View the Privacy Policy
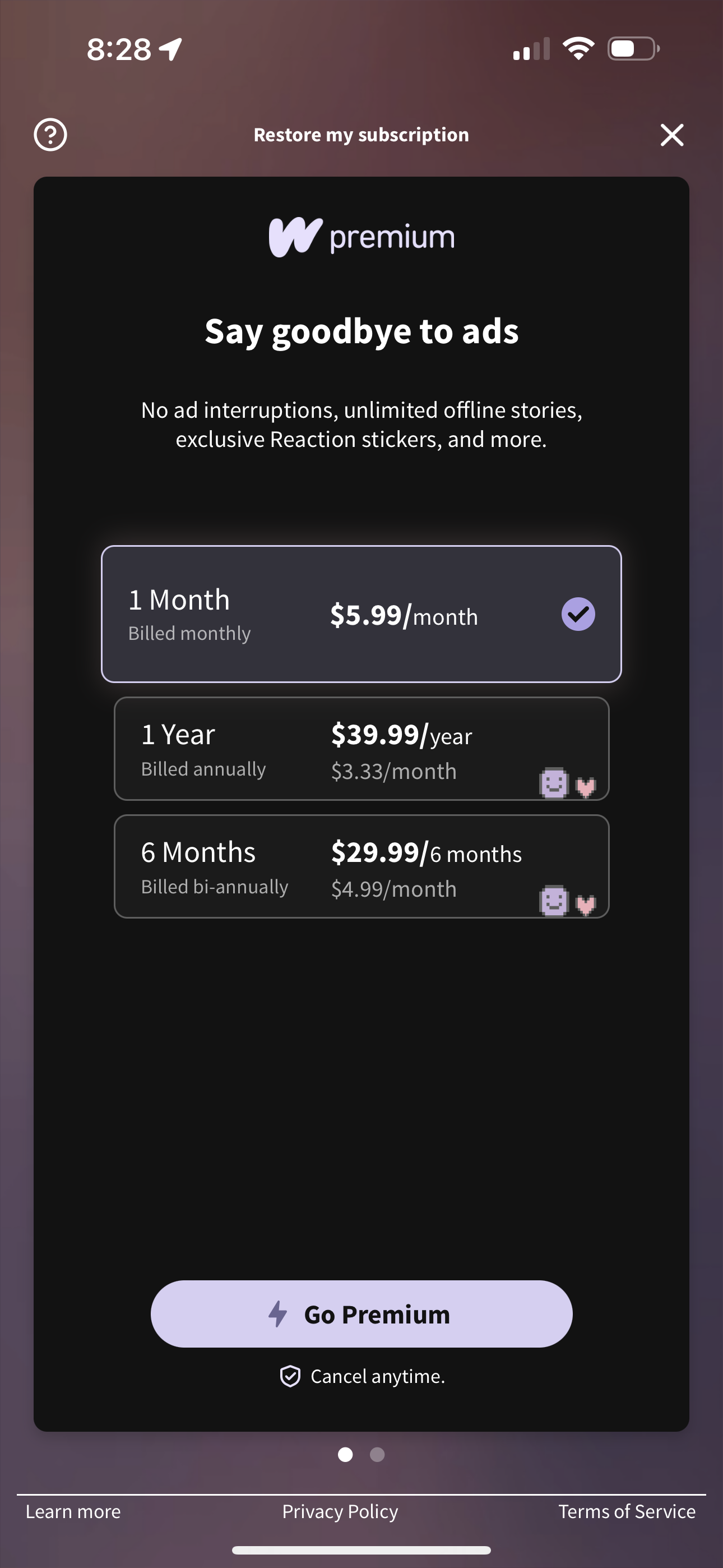This screenshot has height=1568, width=723. [x=340, y=1511]
